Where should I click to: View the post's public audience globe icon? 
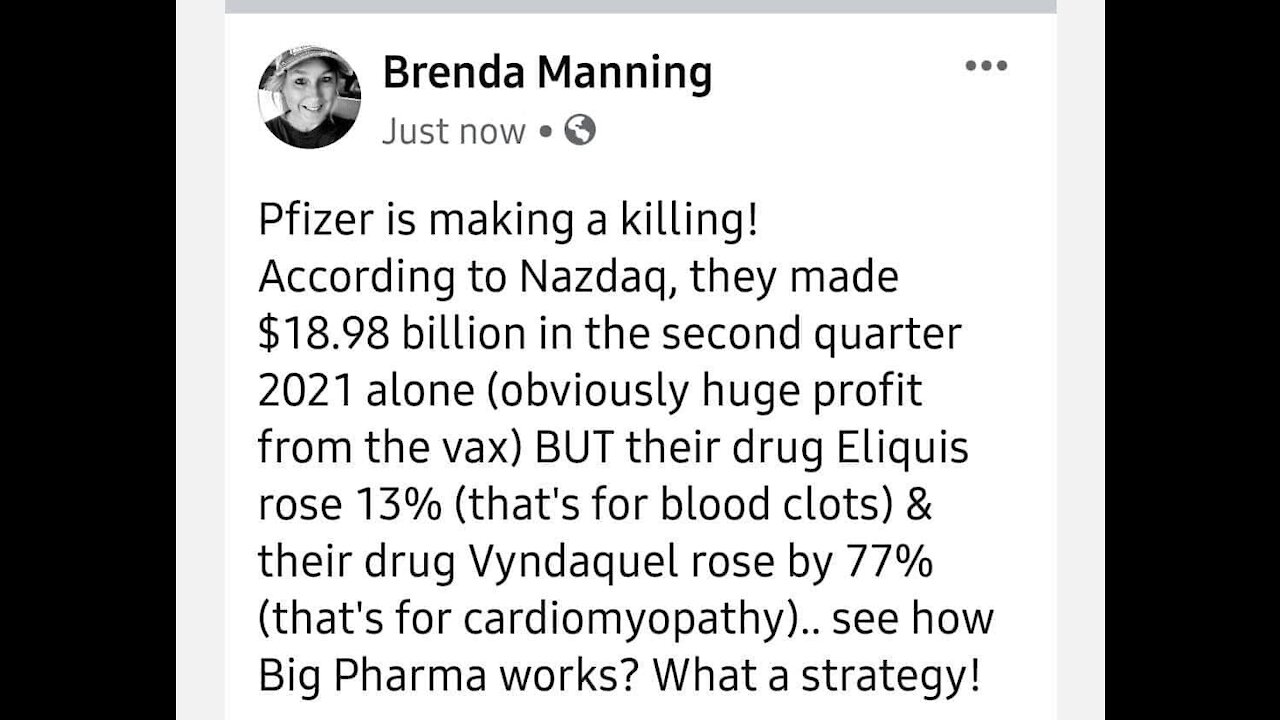point(580,130)
